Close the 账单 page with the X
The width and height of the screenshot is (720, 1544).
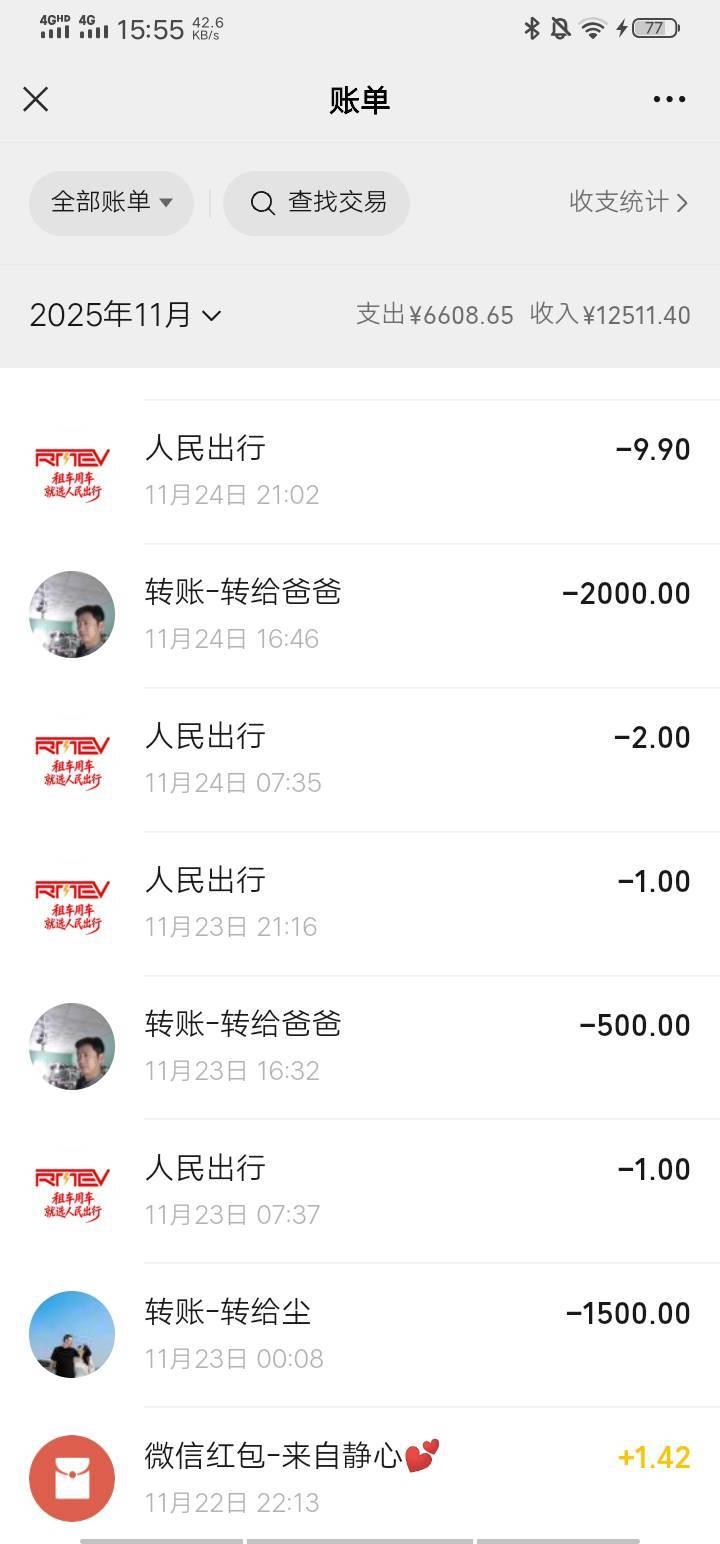36,99
